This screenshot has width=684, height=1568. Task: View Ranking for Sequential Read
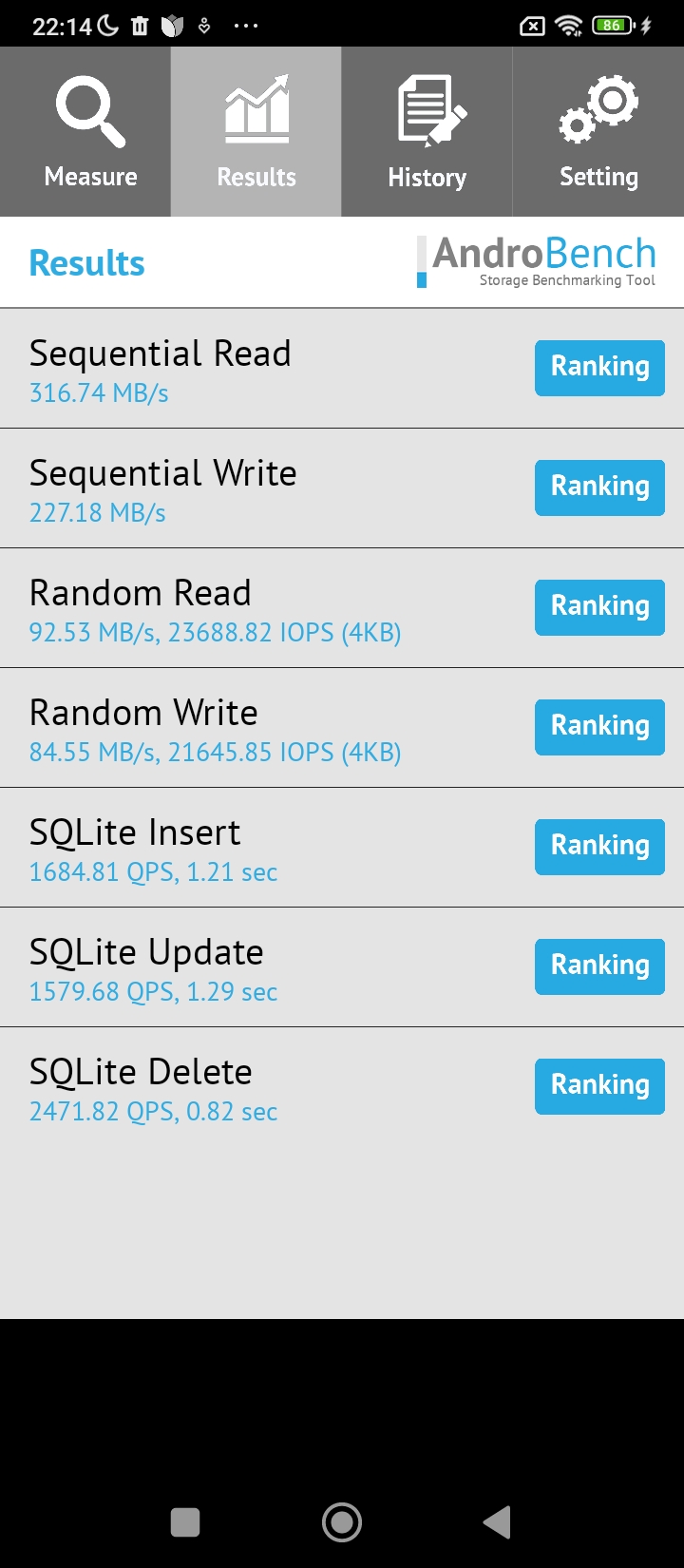point(599,368)
